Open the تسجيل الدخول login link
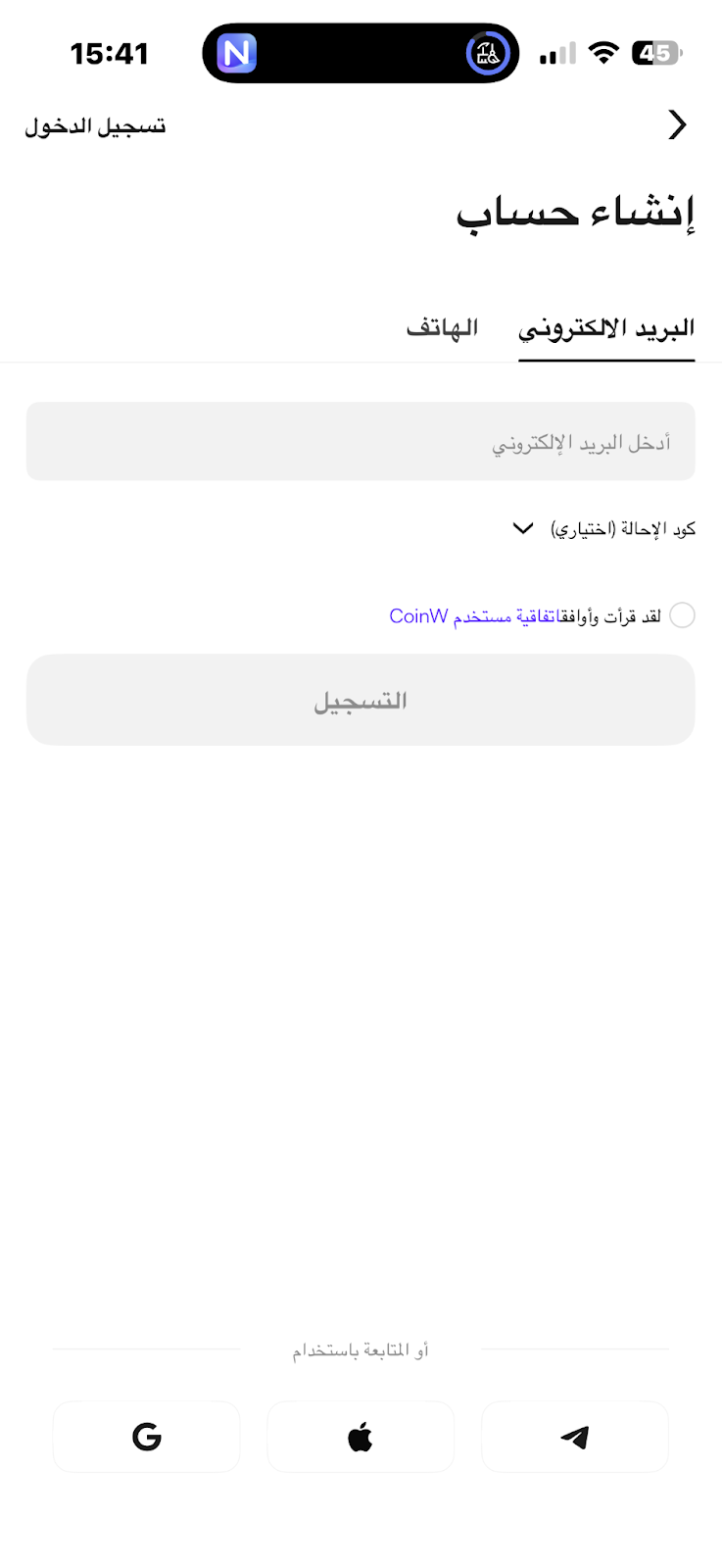Viewport: 722px width, 1568px height. pos(95,126)
